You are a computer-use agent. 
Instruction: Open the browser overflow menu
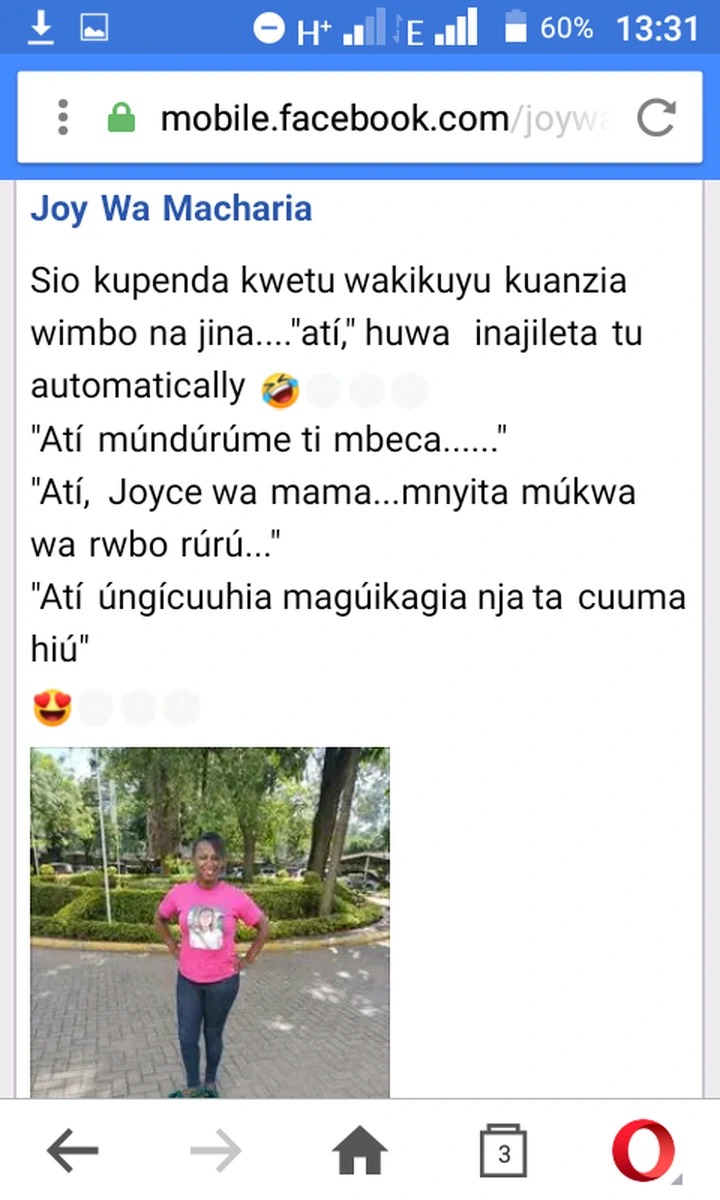point(63,118)
